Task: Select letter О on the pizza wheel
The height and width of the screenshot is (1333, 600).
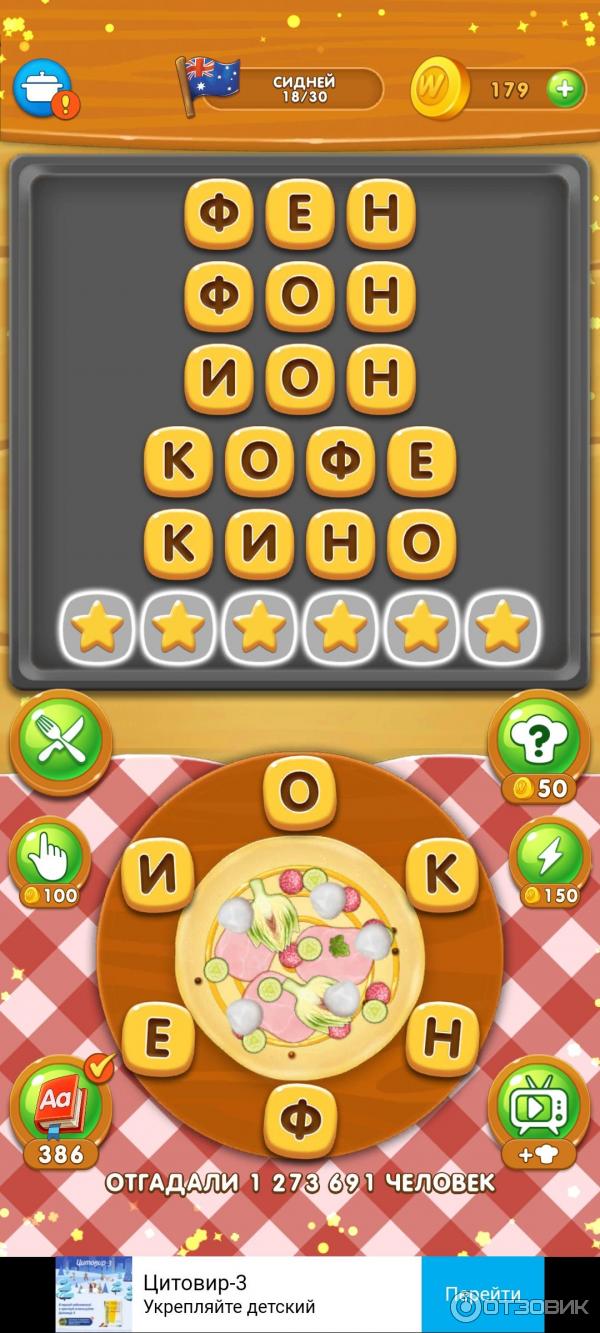Action: (299, 792)
